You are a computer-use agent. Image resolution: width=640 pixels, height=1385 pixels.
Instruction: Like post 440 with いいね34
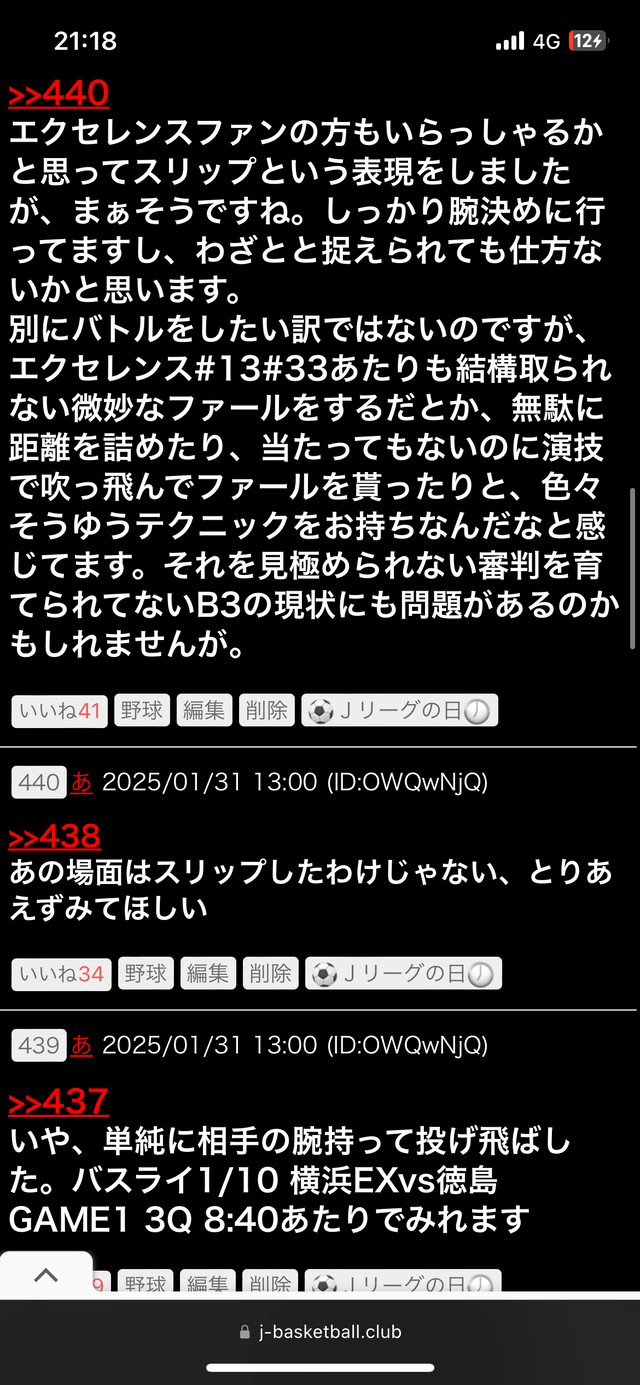(61, 973)
